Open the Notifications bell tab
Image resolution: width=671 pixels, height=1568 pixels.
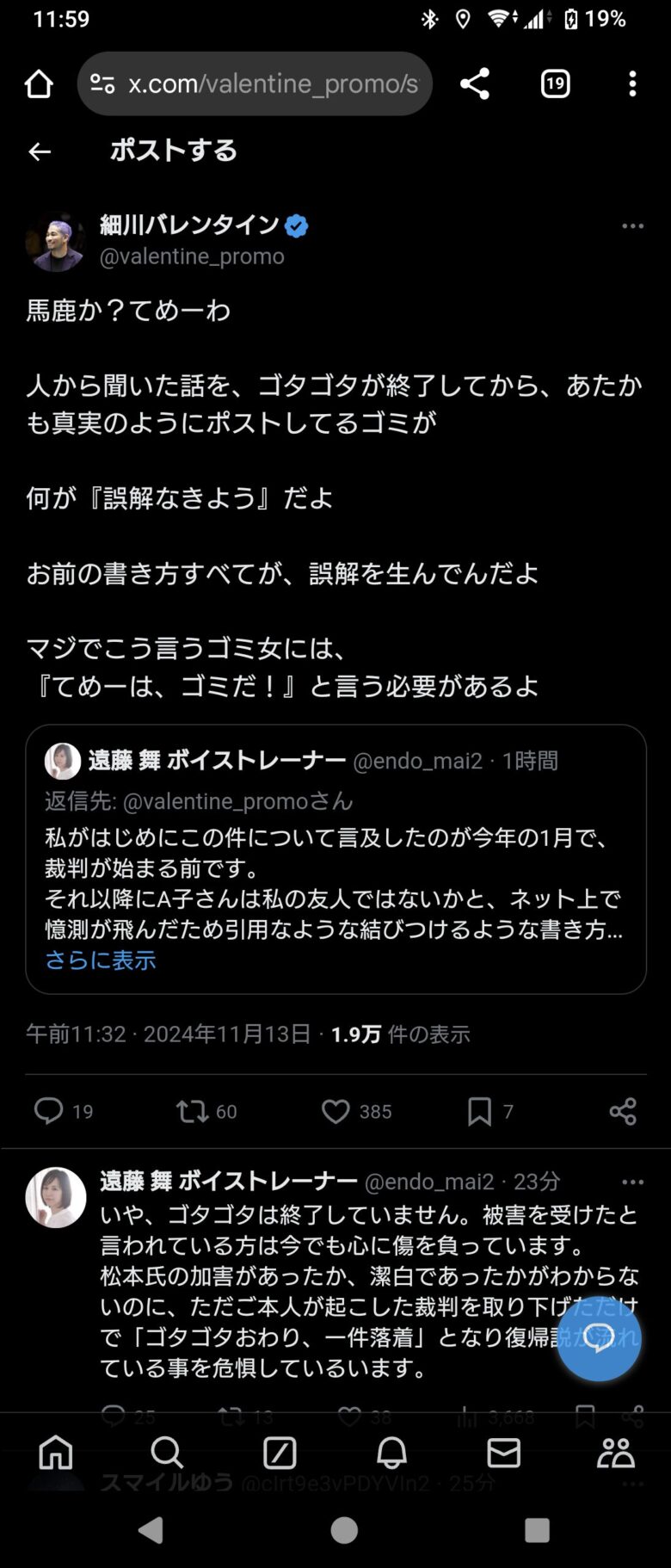coord(391,1454)
